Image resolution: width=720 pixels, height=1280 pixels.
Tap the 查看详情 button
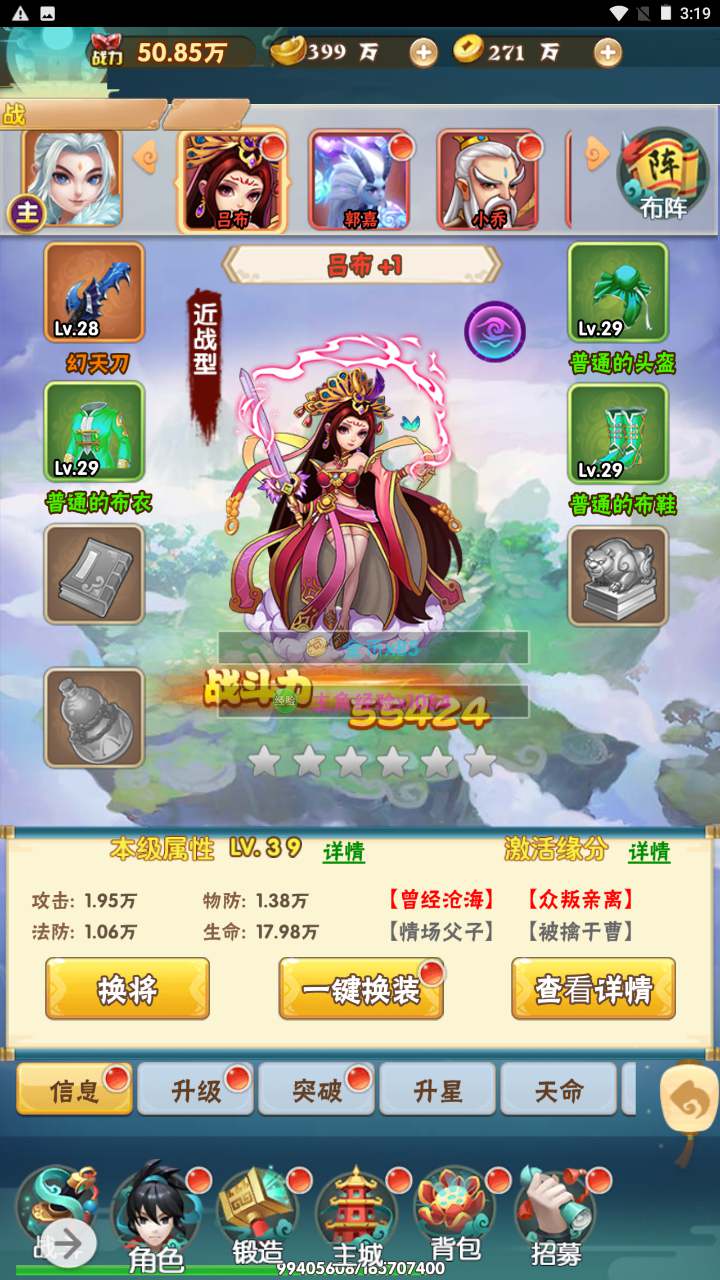click(x=593, y=989)
